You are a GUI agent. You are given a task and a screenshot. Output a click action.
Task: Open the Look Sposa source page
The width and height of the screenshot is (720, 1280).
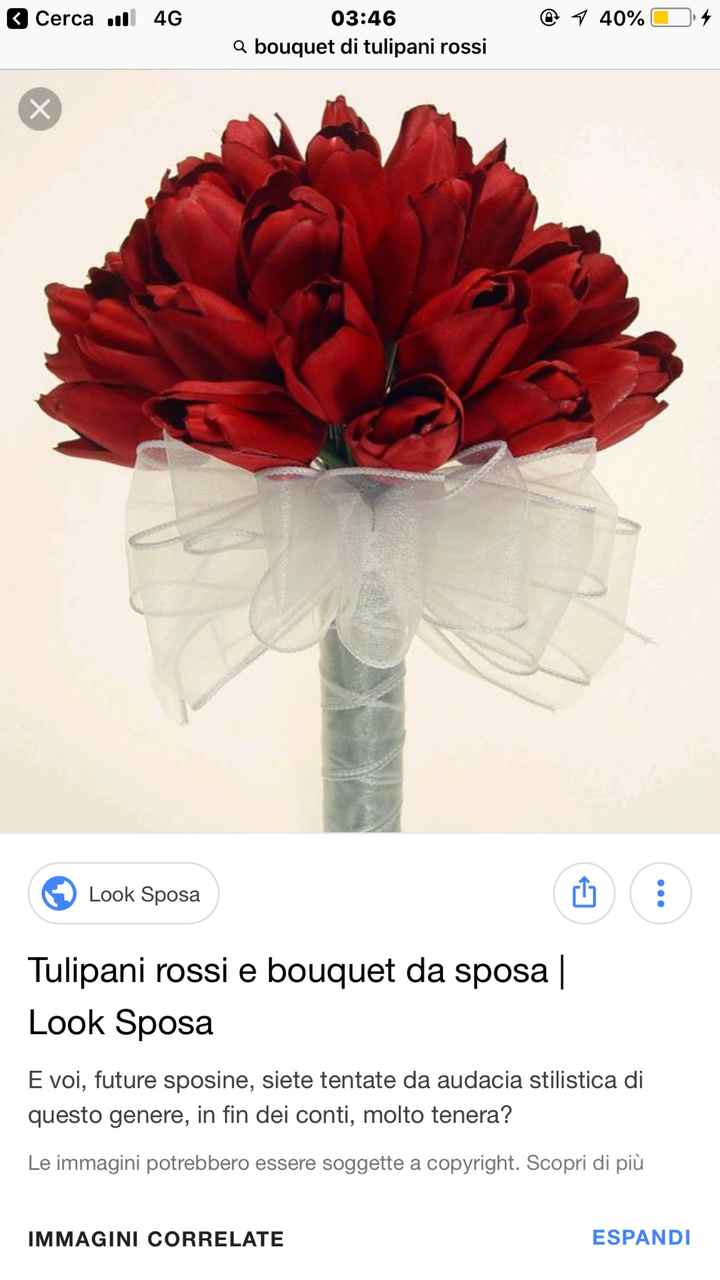(x=123, y=893)
